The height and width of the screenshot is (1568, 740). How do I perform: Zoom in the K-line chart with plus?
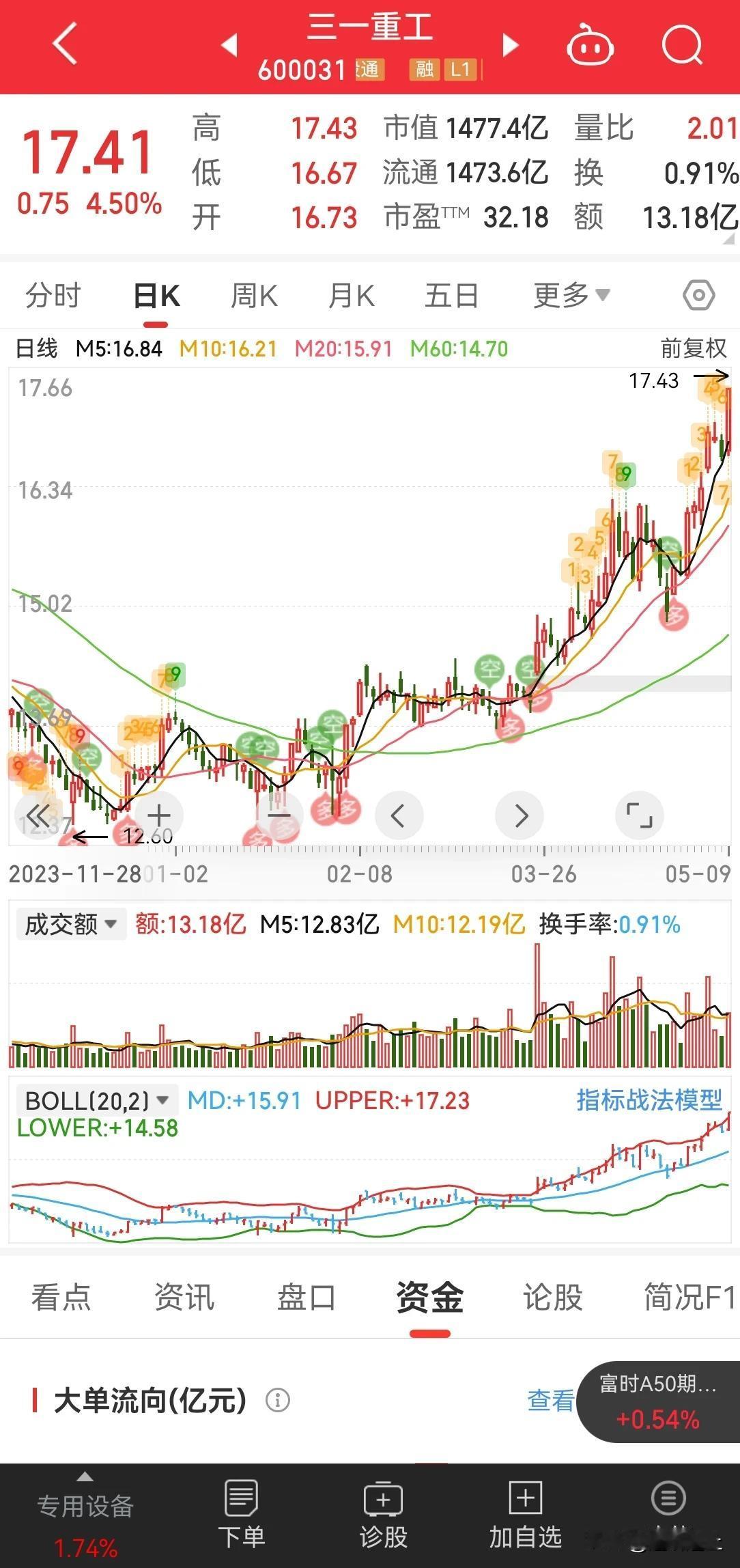(x=158, y=815)
